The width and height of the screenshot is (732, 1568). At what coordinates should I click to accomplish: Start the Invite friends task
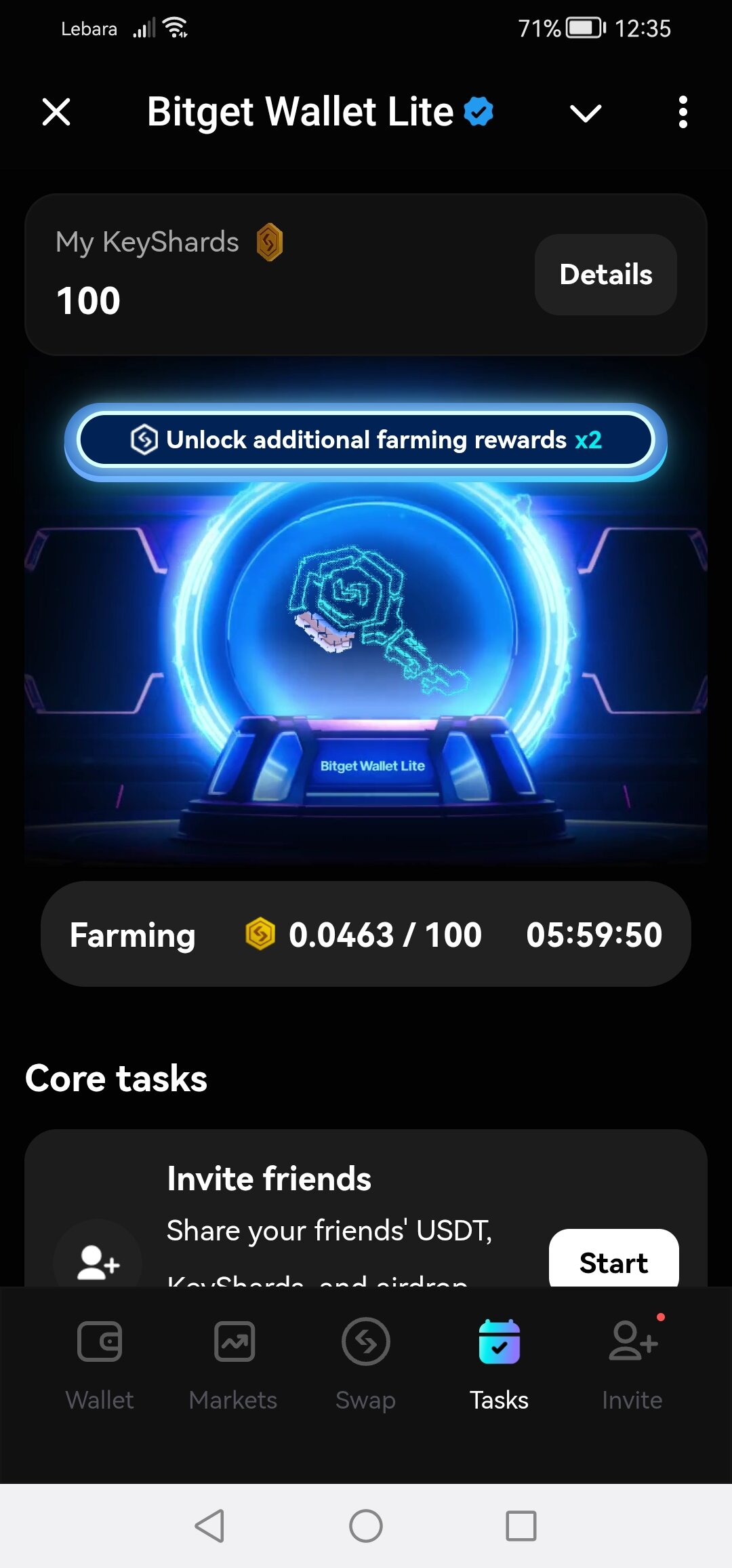click(x=613, y=1261)
